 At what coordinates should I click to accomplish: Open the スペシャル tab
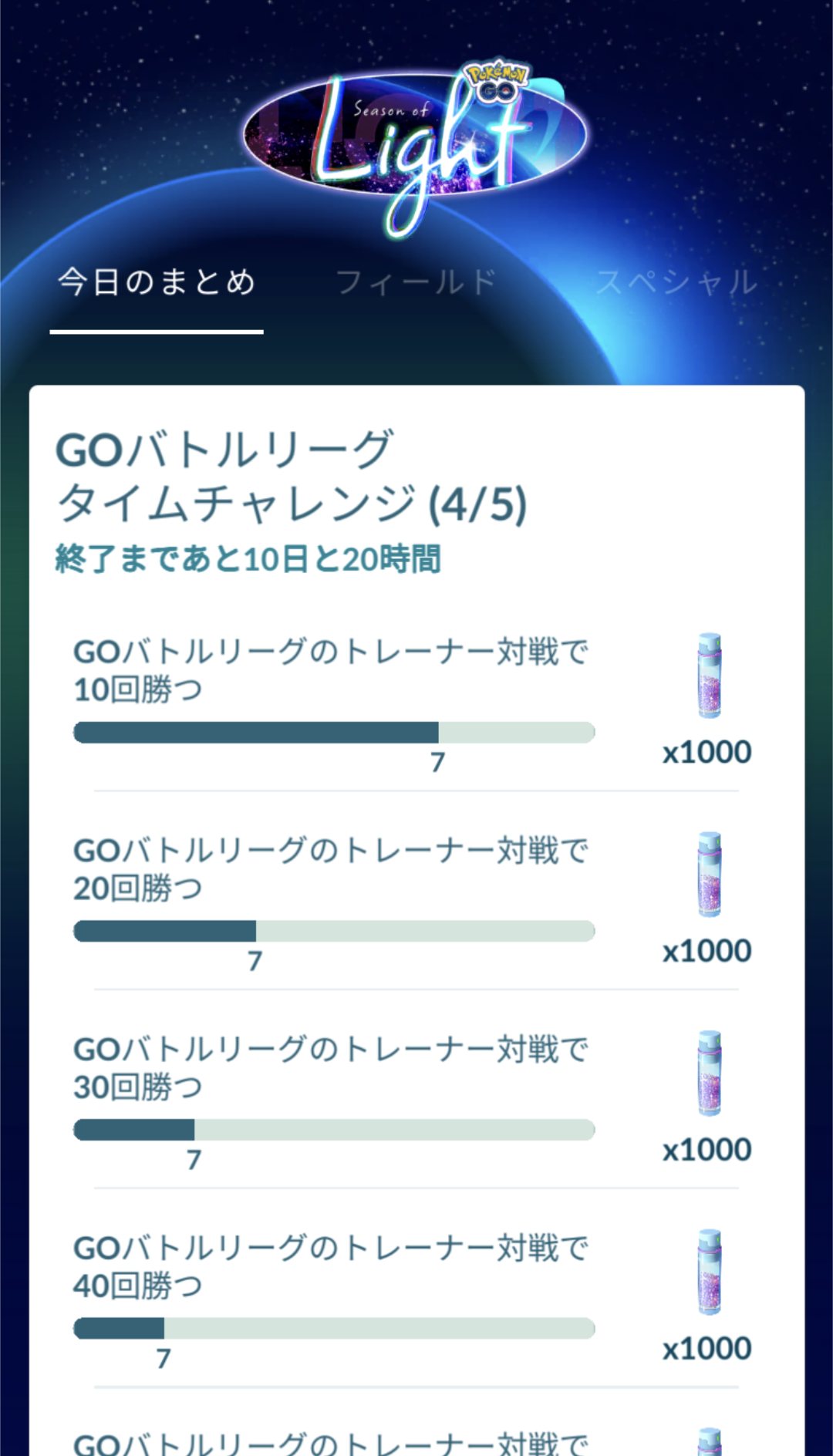pos(676,283)
